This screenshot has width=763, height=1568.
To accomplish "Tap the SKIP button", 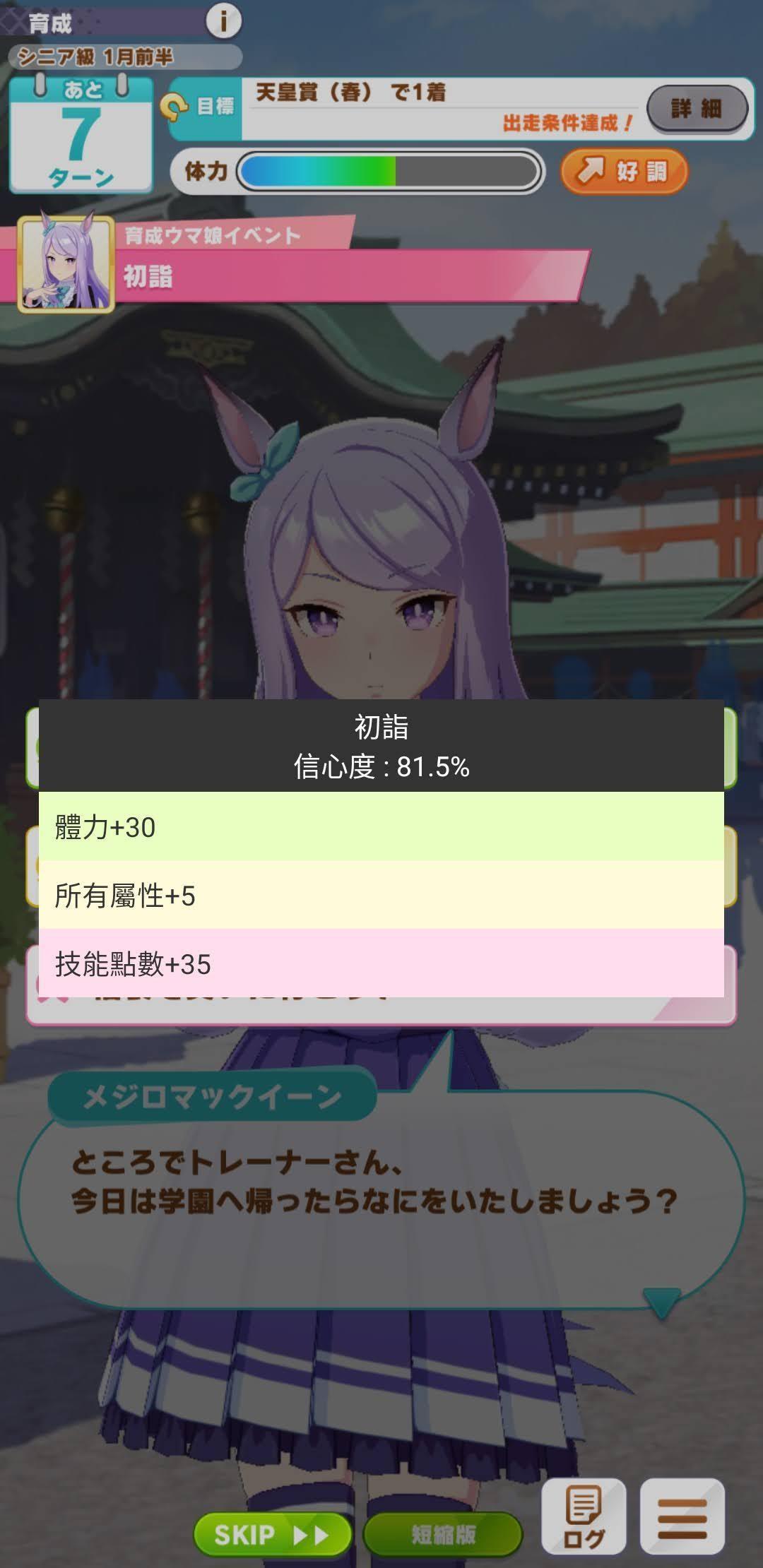I will [x=273, y=1535].
